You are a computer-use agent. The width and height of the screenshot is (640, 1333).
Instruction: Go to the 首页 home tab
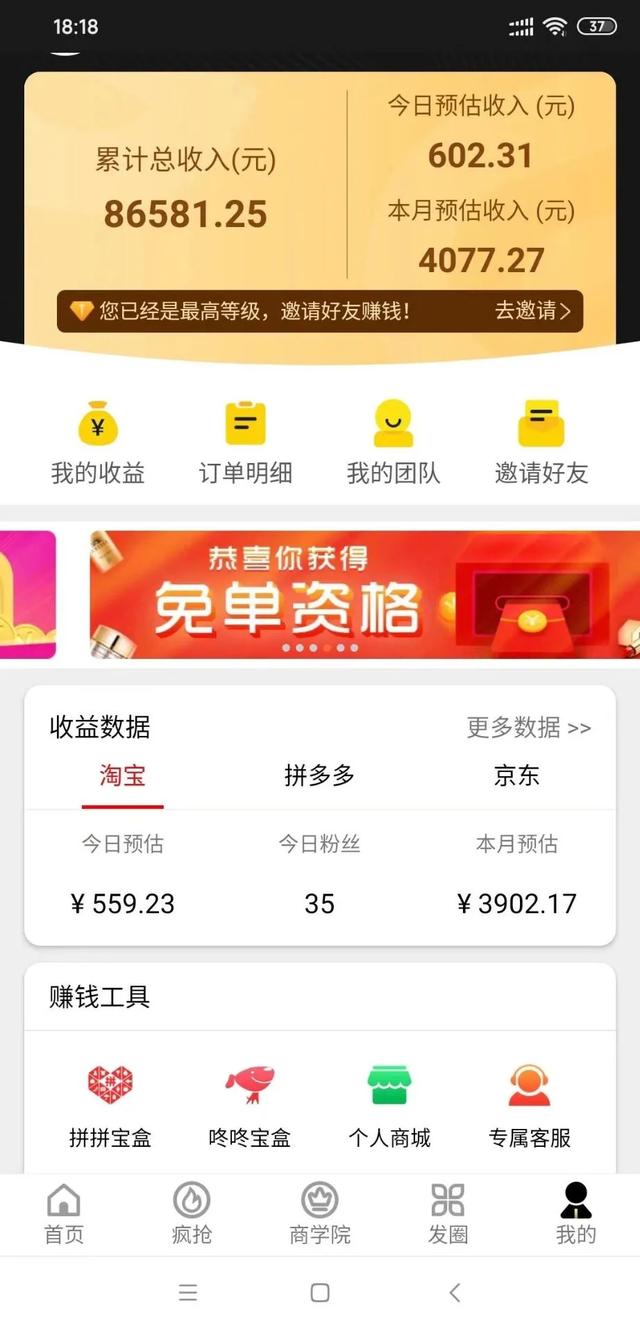click(x=64, y=1213)
